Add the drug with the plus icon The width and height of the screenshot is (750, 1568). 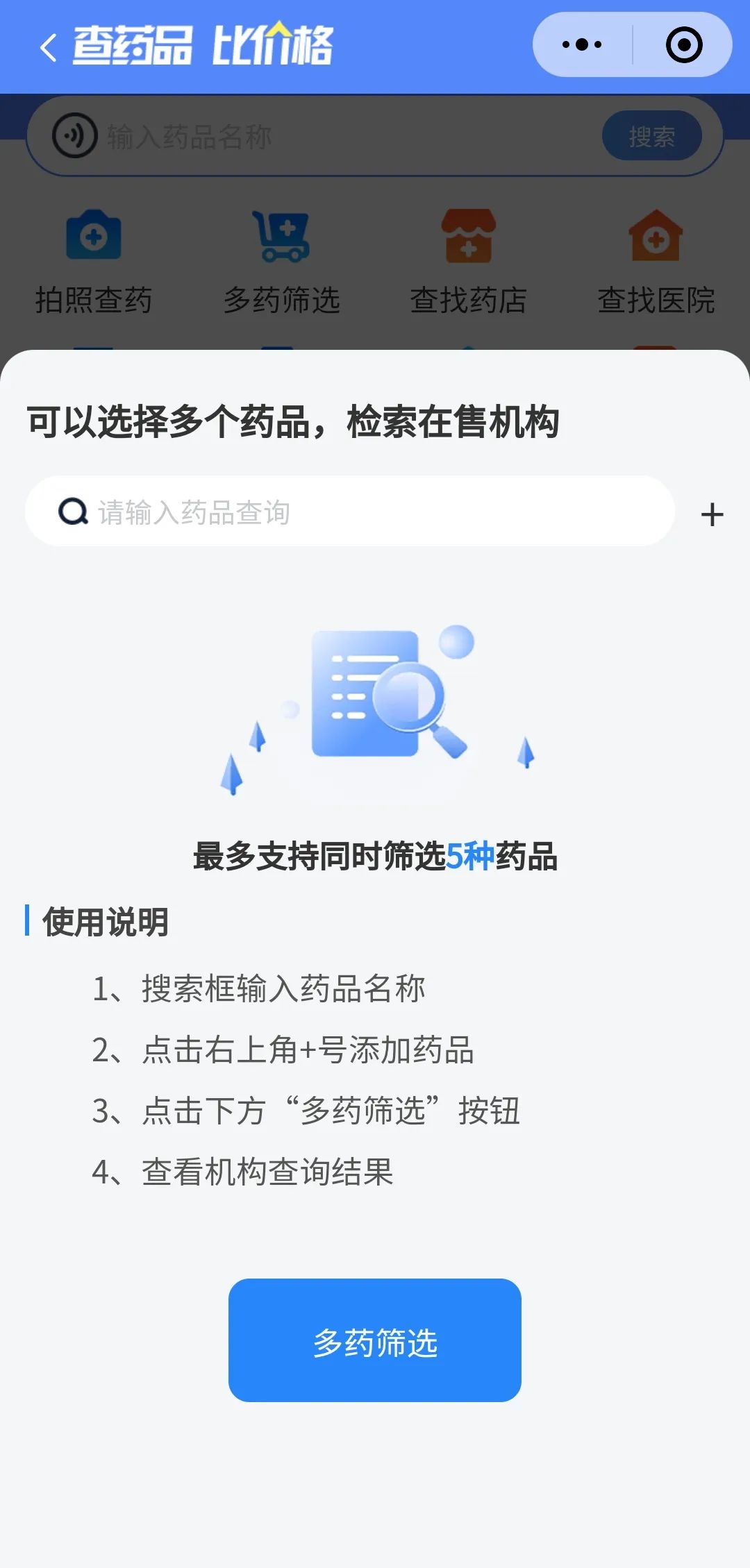[712, 514]
